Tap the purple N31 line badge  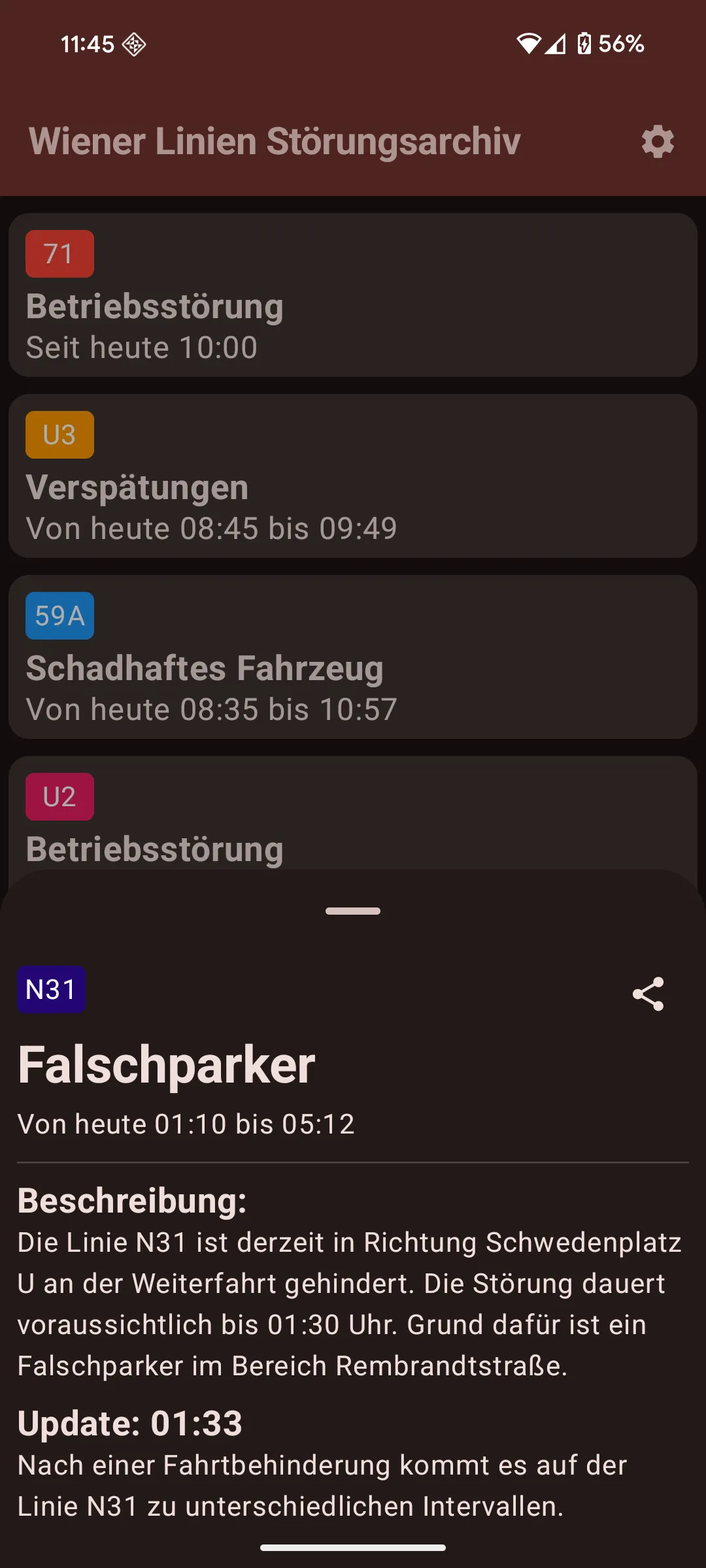52,988
